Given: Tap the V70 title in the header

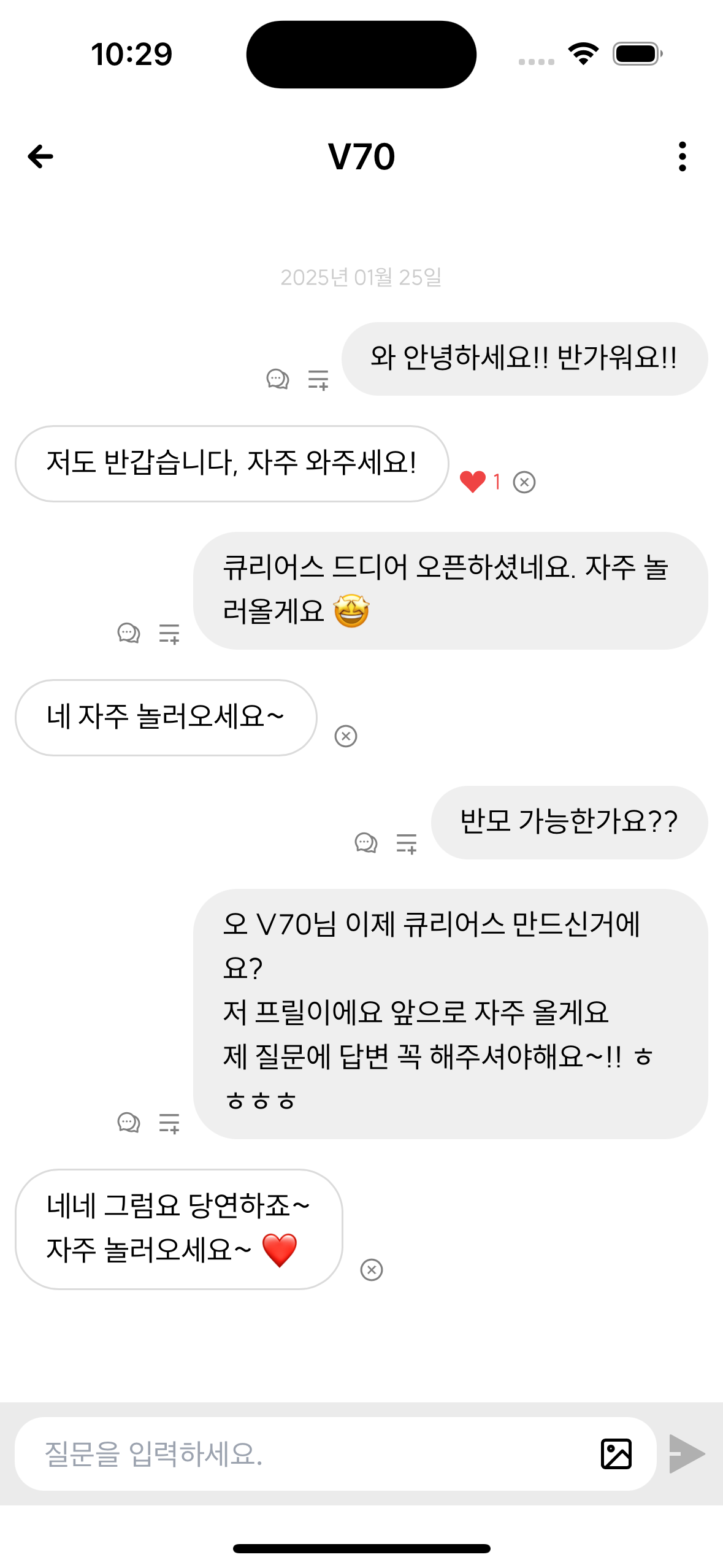Looking at the screenshot, I should [x=361, y=158].
